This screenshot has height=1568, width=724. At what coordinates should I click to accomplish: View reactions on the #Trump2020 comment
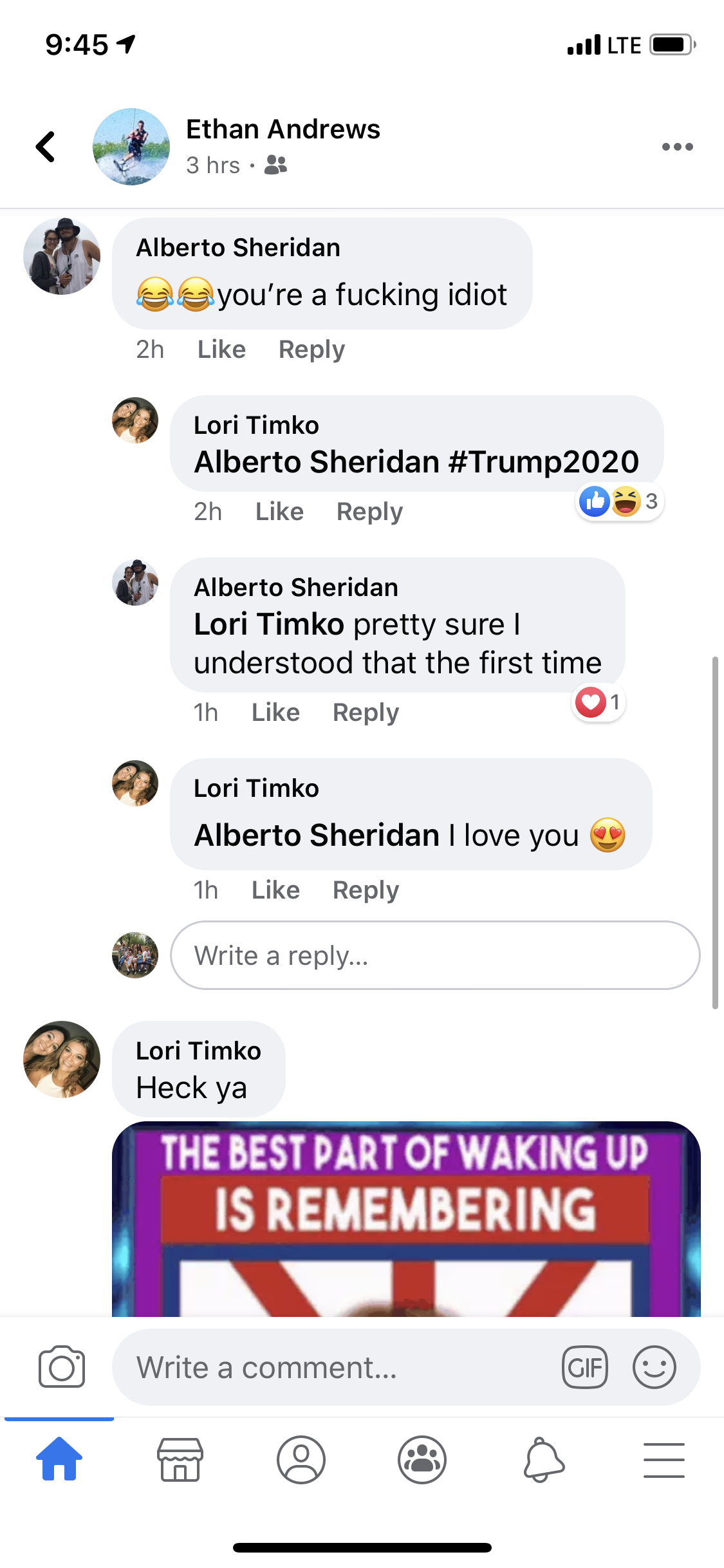coord(619,501)
